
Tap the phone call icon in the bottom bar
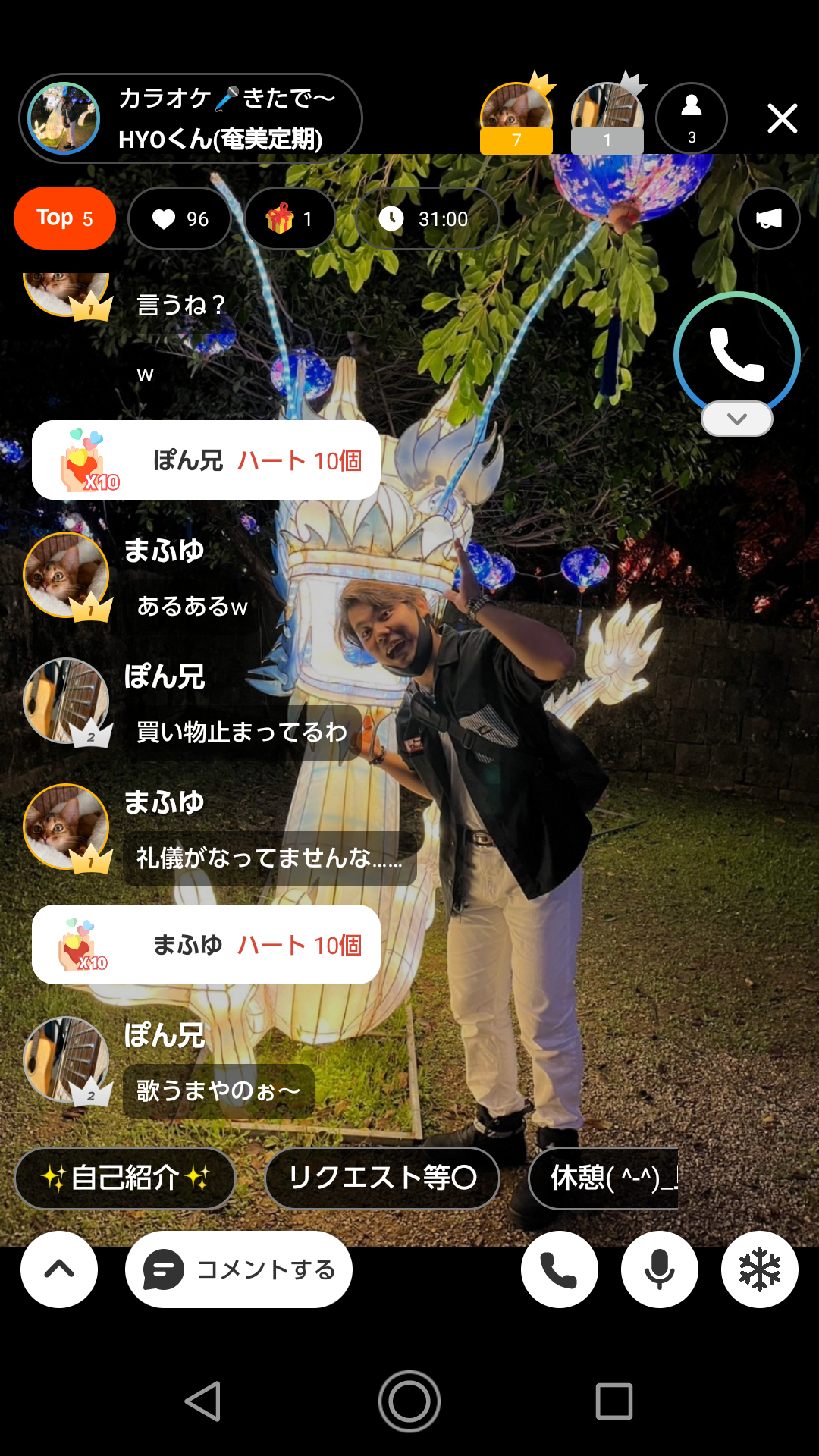559,1269
